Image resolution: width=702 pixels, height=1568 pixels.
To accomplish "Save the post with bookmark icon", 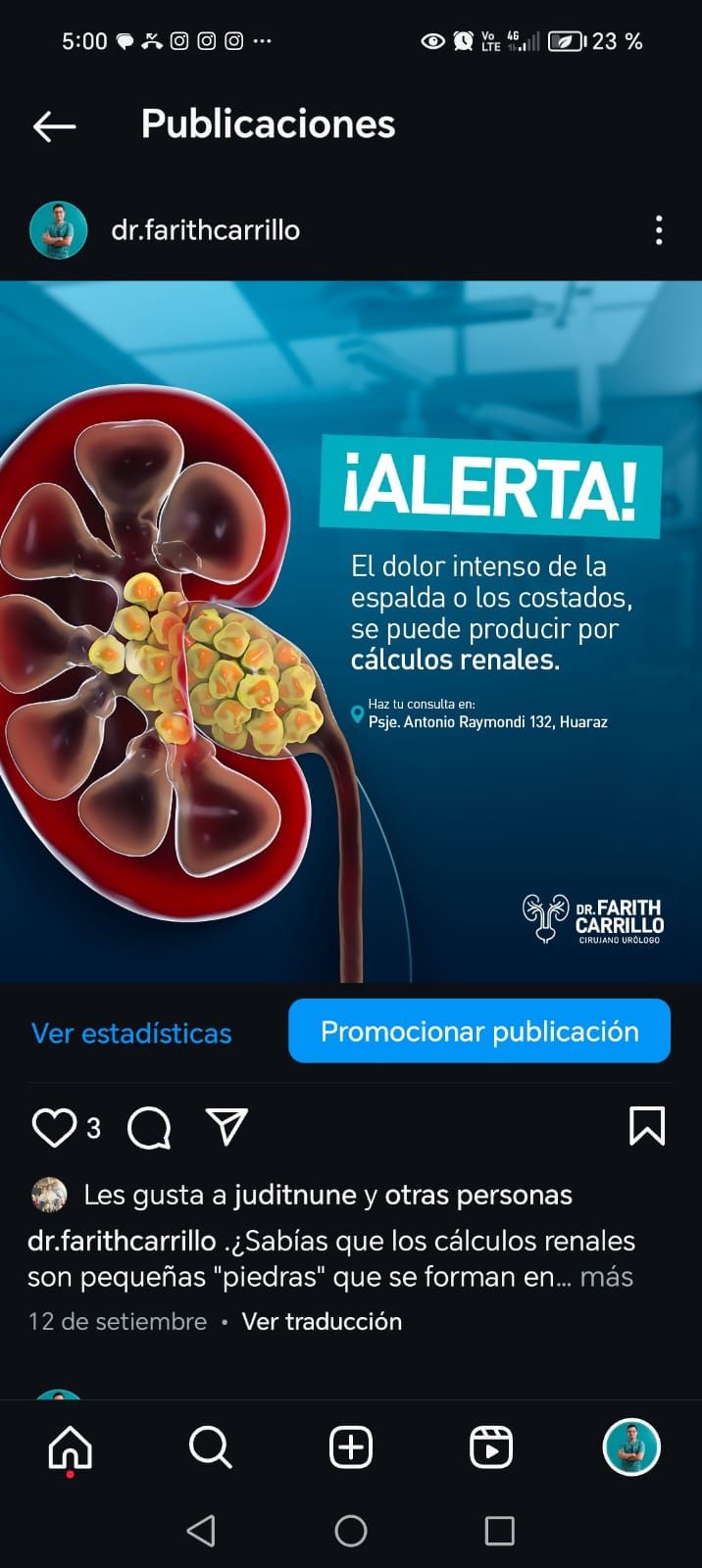I will [647, 1126].
